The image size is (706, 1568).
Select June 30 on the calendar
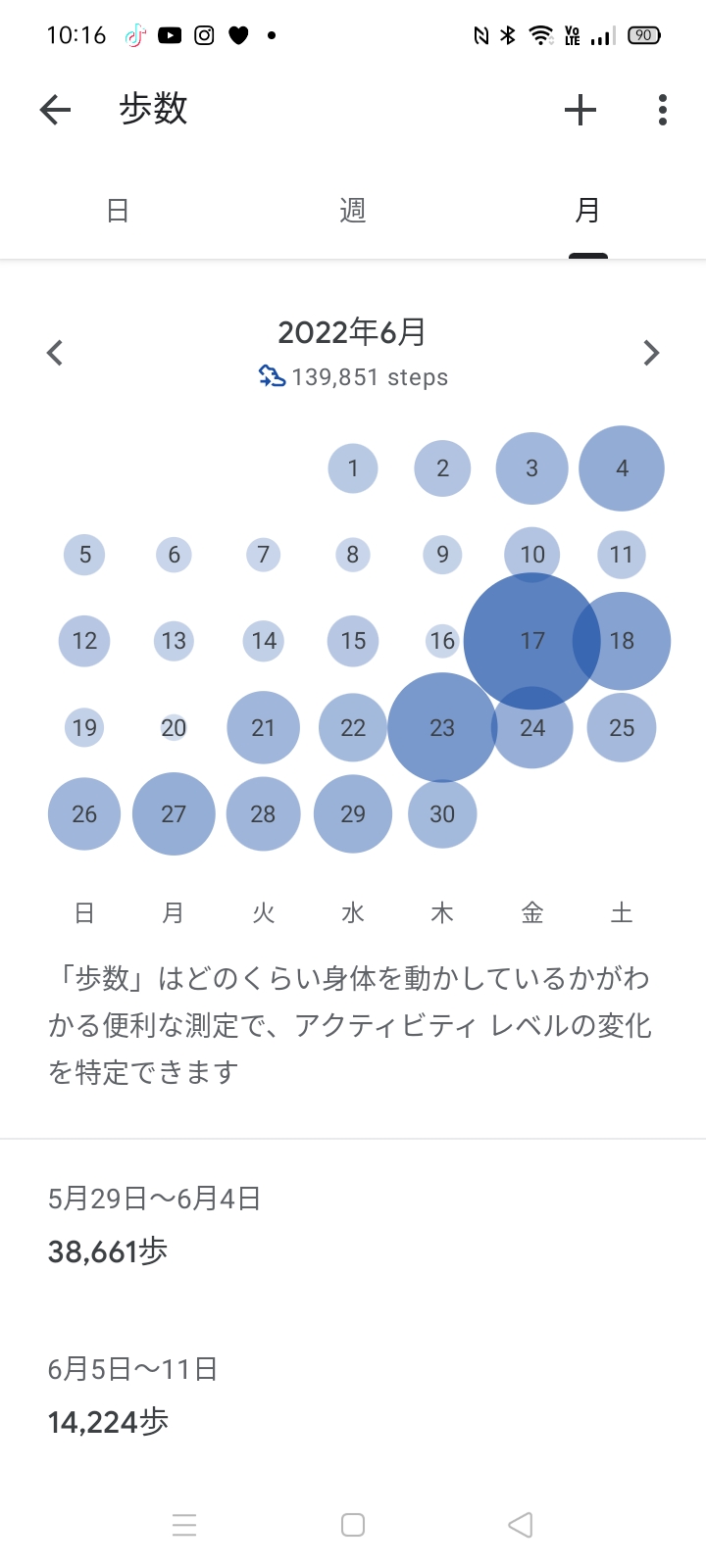(442, 815)
